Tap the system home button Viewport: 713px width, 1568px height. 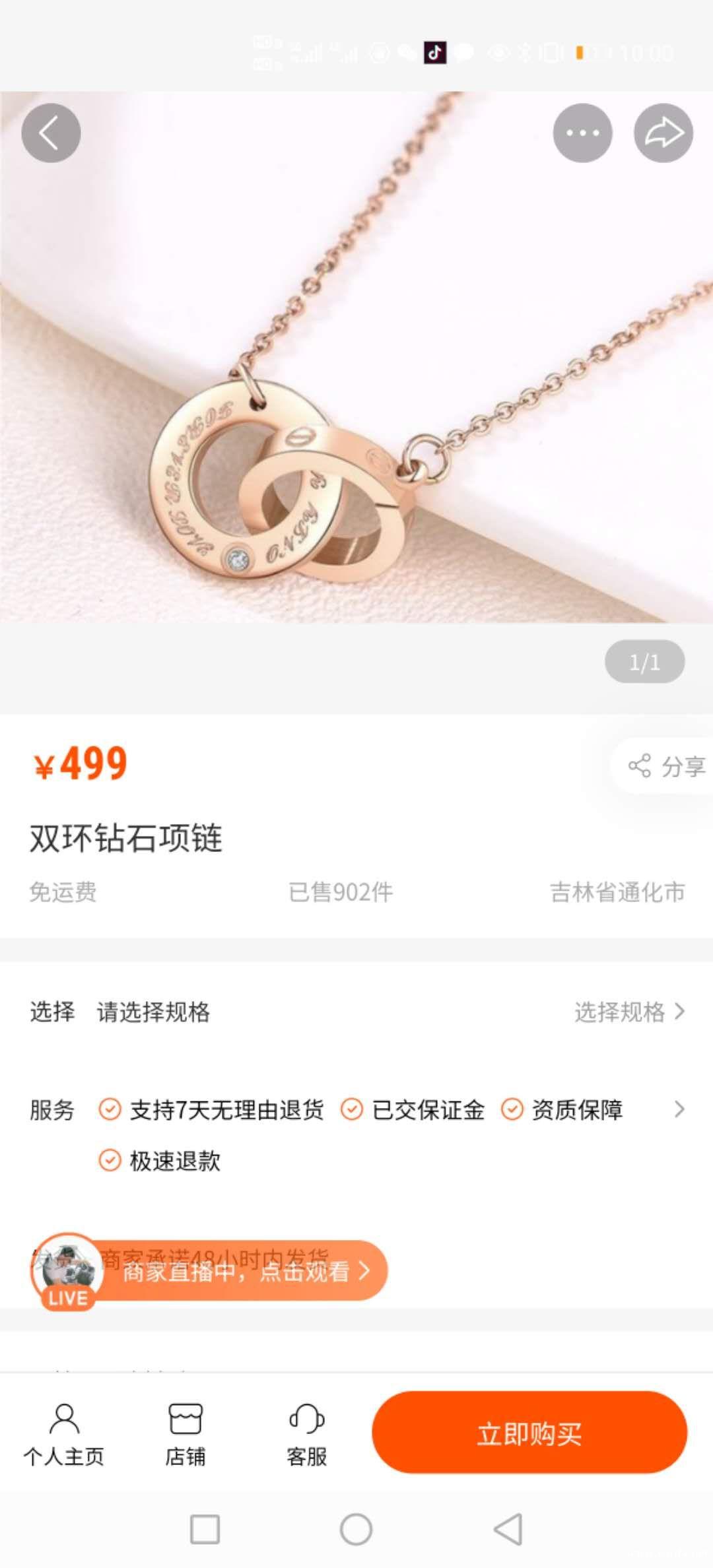(x=356, y=1529)
